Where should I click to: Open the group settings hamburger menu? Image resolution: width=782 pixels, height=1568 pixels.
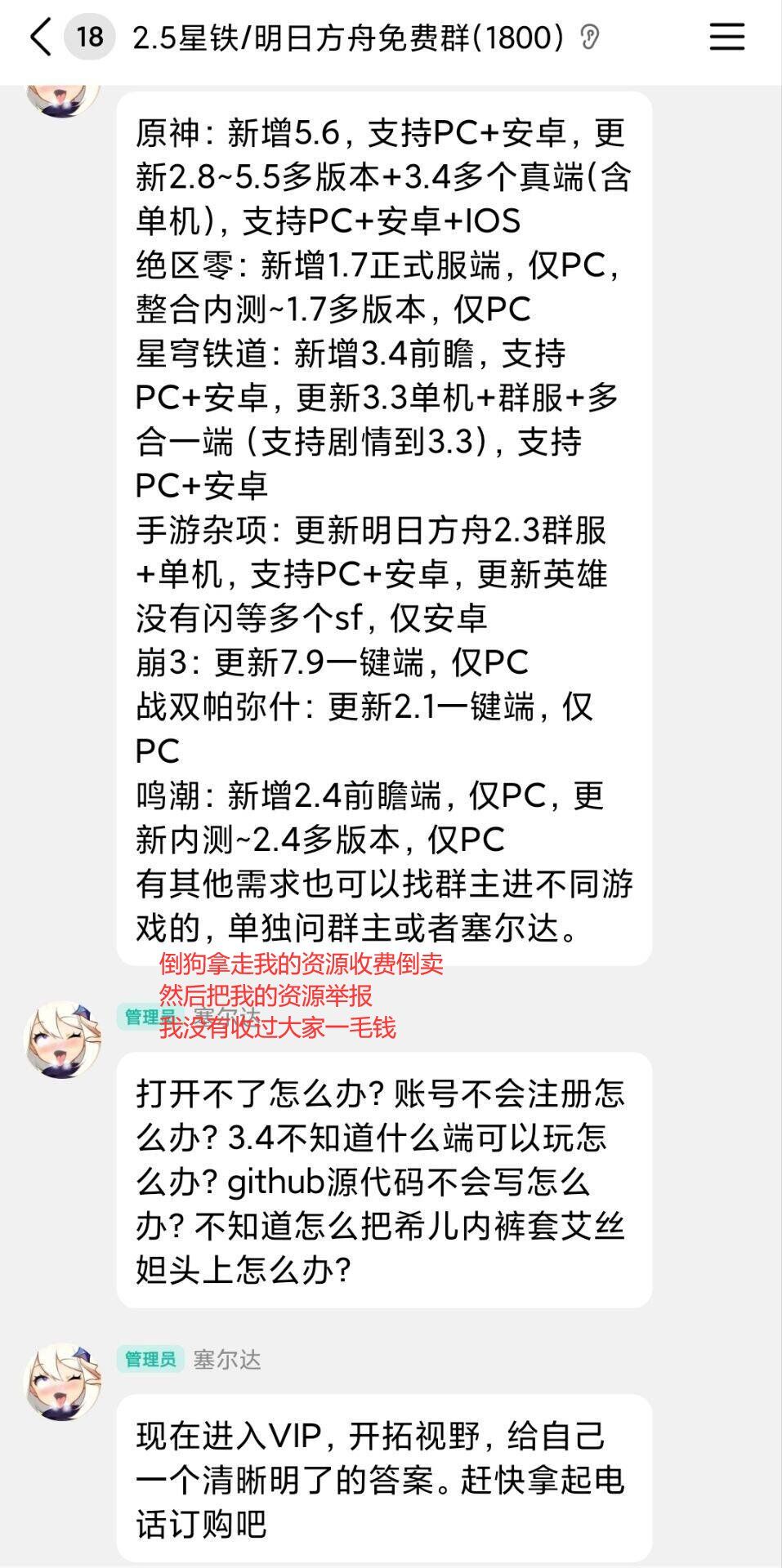[x=726, y=38]
